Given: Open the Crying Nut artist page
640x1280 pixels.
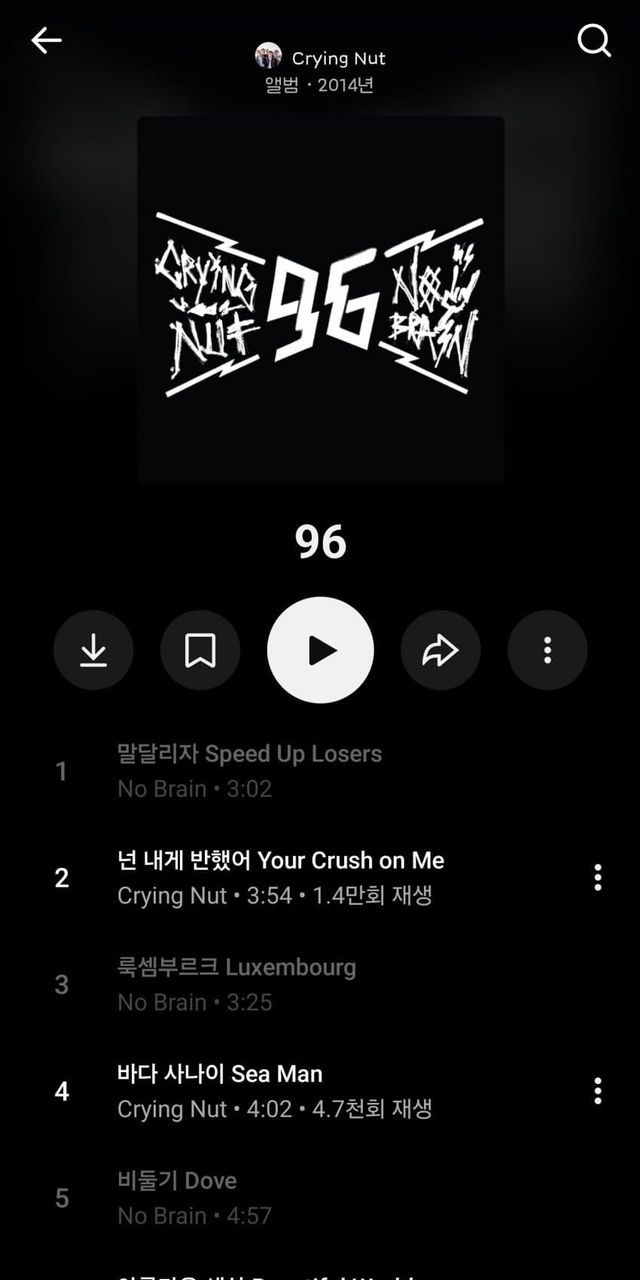Looking at the screenshot, I should point(322,58).
